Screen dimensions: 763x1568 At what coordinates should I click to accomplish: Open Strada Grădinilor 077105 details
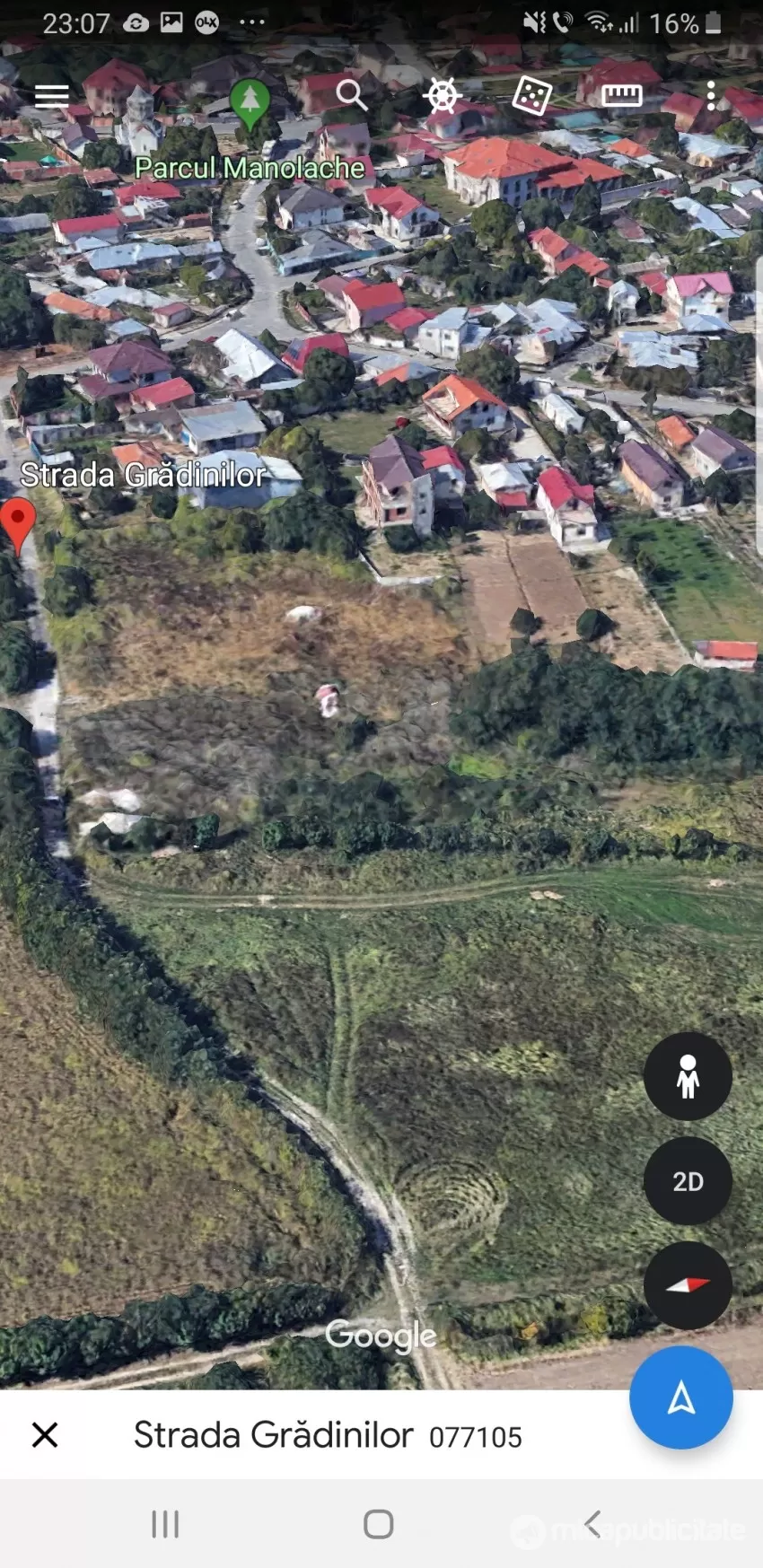click(x=328, y=1435)
